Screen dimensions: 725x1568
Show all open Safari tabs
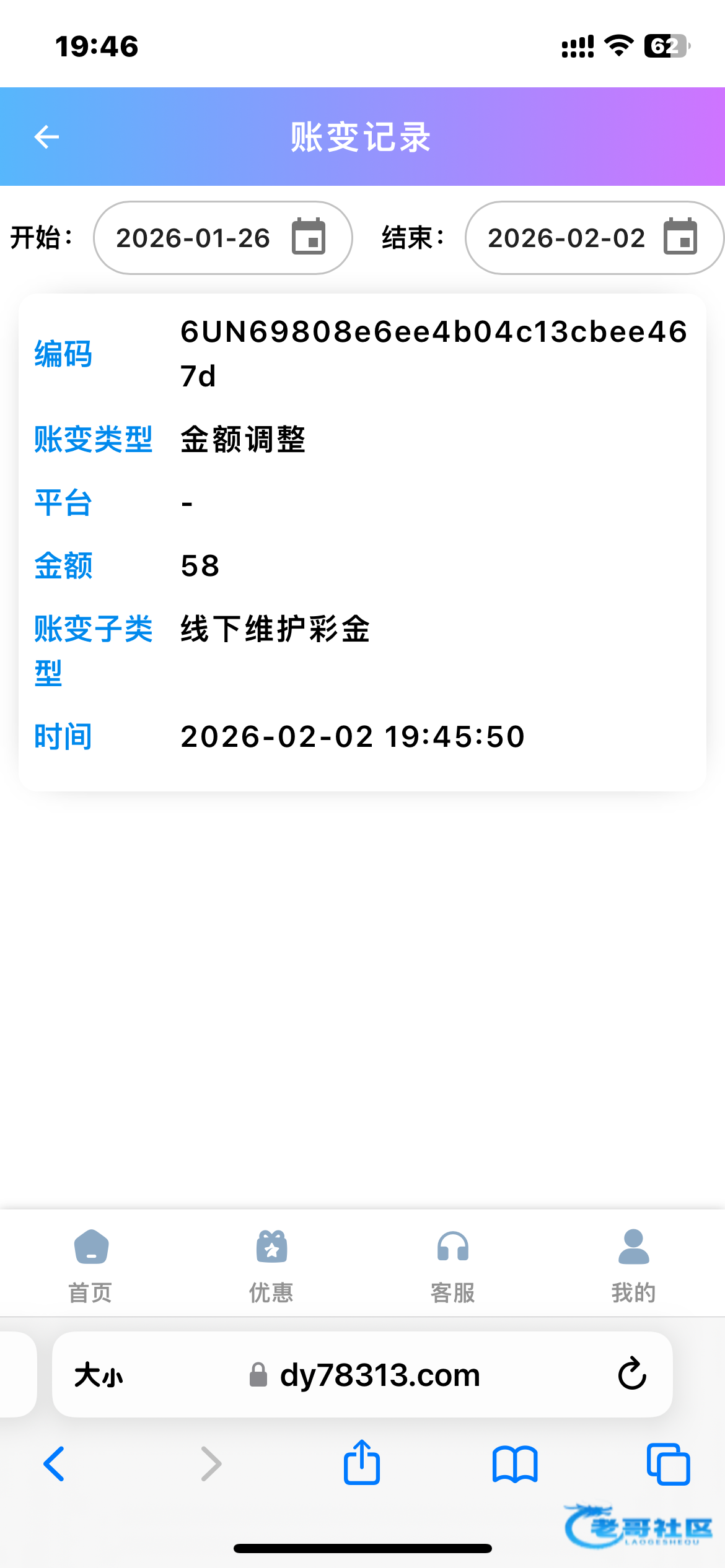pyautogui.click(x=668, y=1464)
